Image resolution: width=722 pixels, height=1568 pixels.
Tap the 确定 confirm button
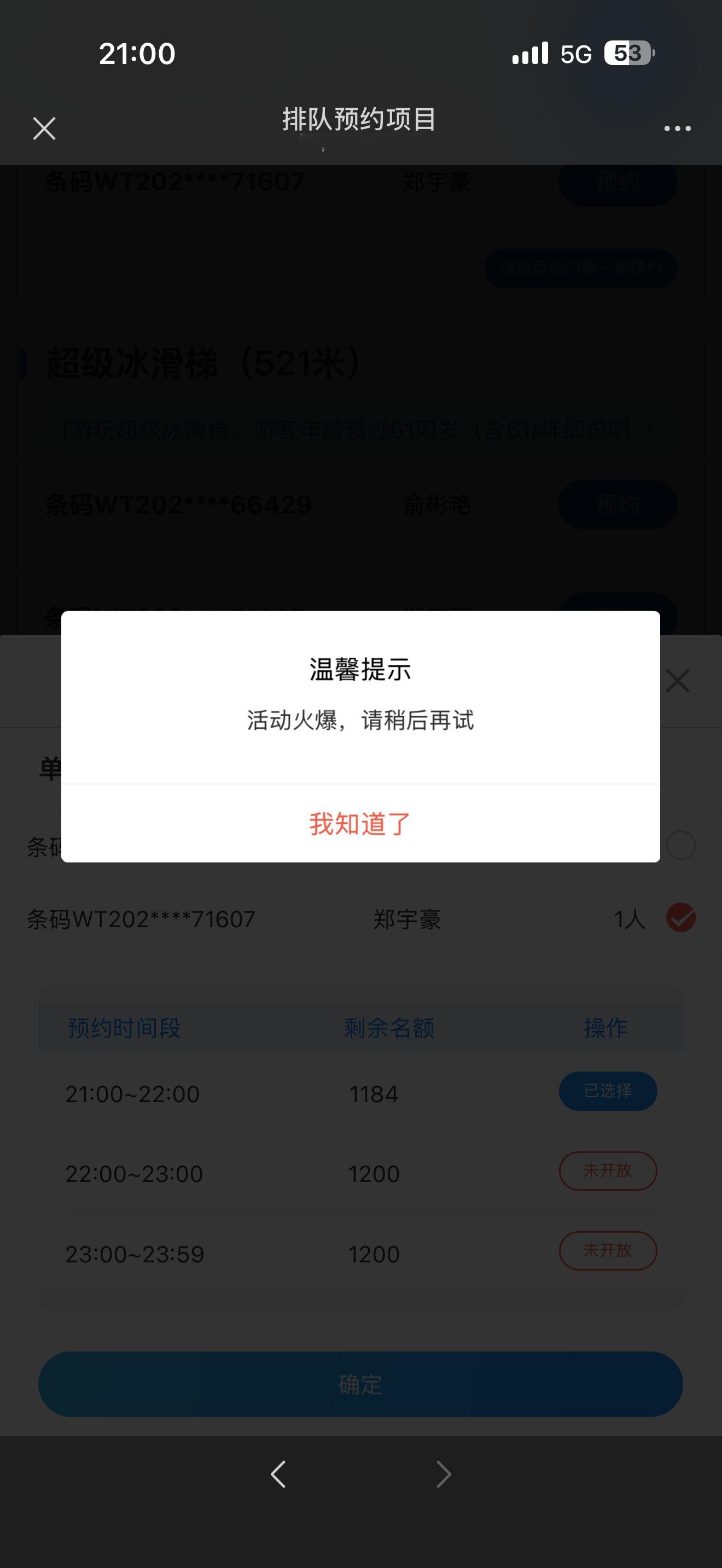click(360, 1385)
